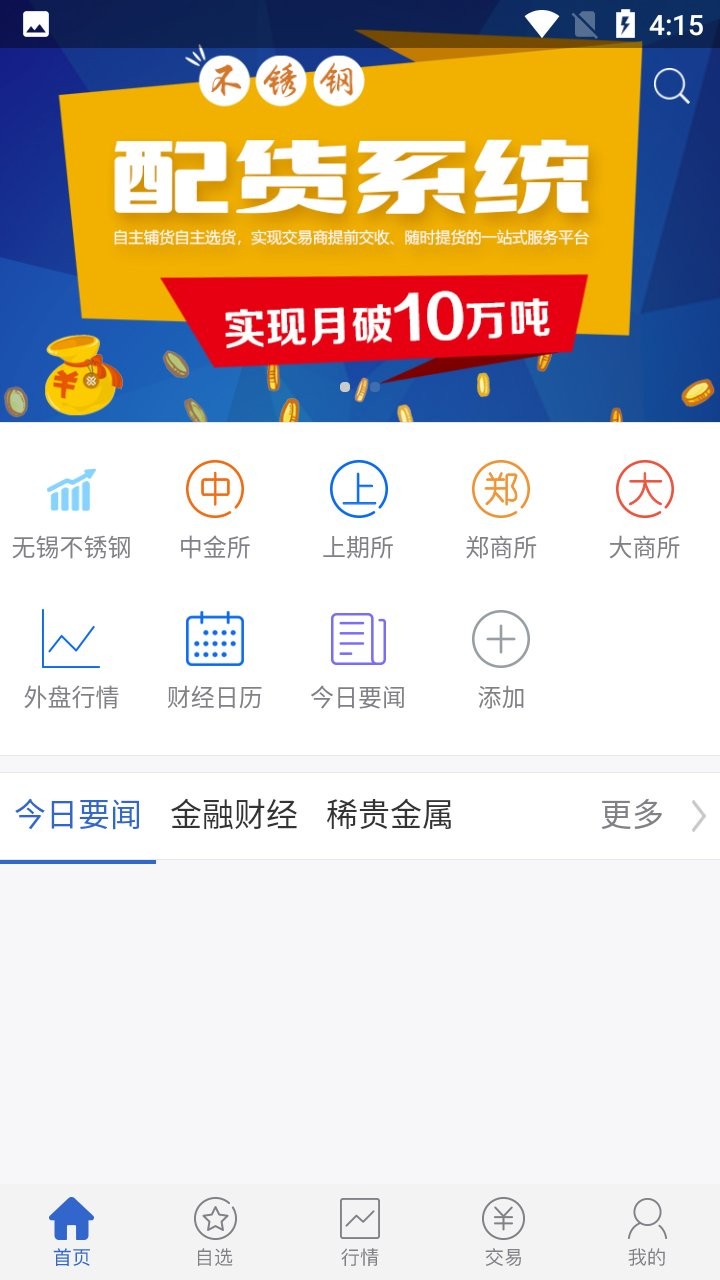
Task: Open the 我的 profile tab
Action: tap(647, 1232)
